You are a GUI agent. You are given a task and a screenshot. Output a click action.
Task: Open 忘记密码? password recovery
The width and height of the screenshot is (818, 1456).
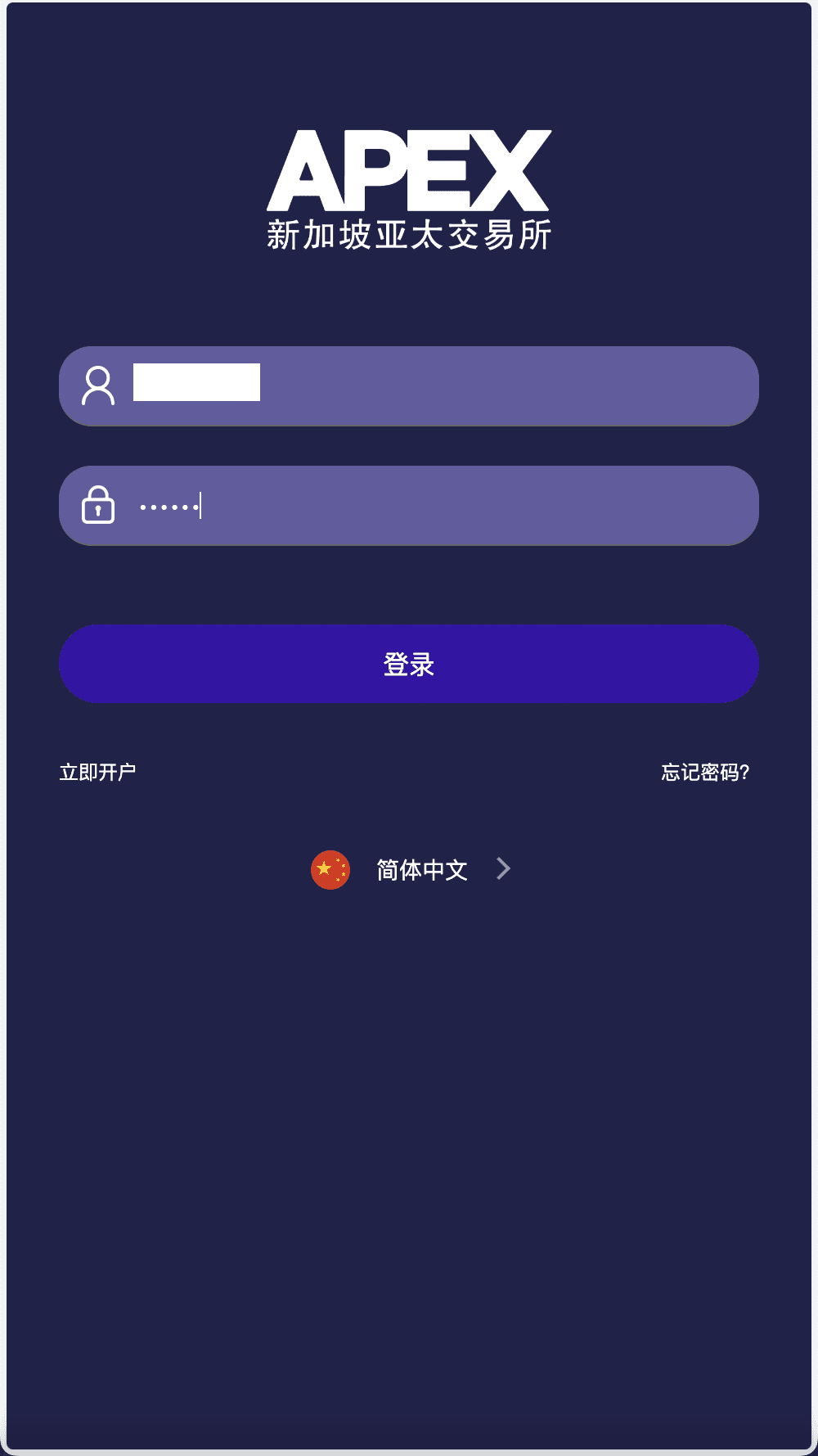click(705, 772)
